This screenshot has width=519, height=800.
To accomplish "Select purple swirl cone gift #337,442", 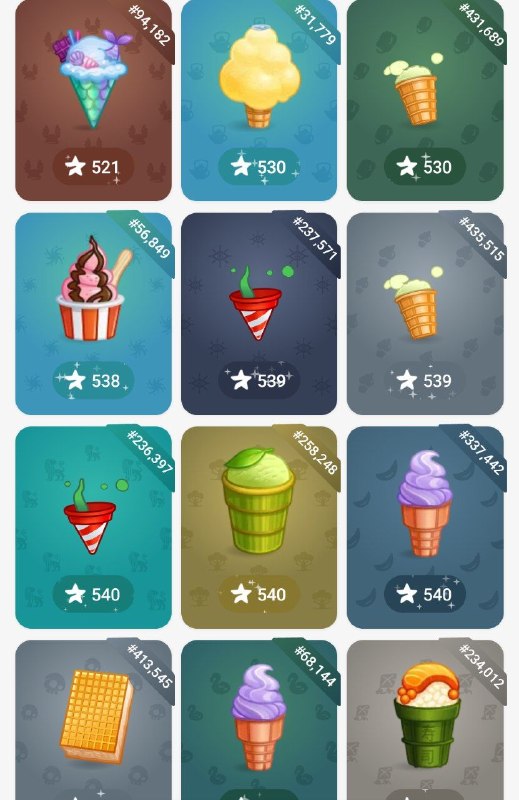I will coord(425,528).
